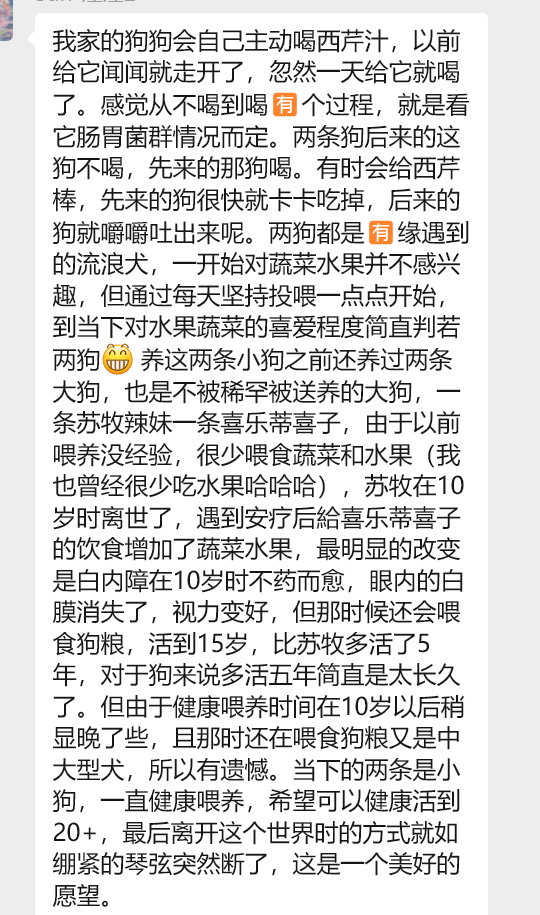Open the message sender's avatar profile
This screenshot has height=915, width=540.
[6, 20]
